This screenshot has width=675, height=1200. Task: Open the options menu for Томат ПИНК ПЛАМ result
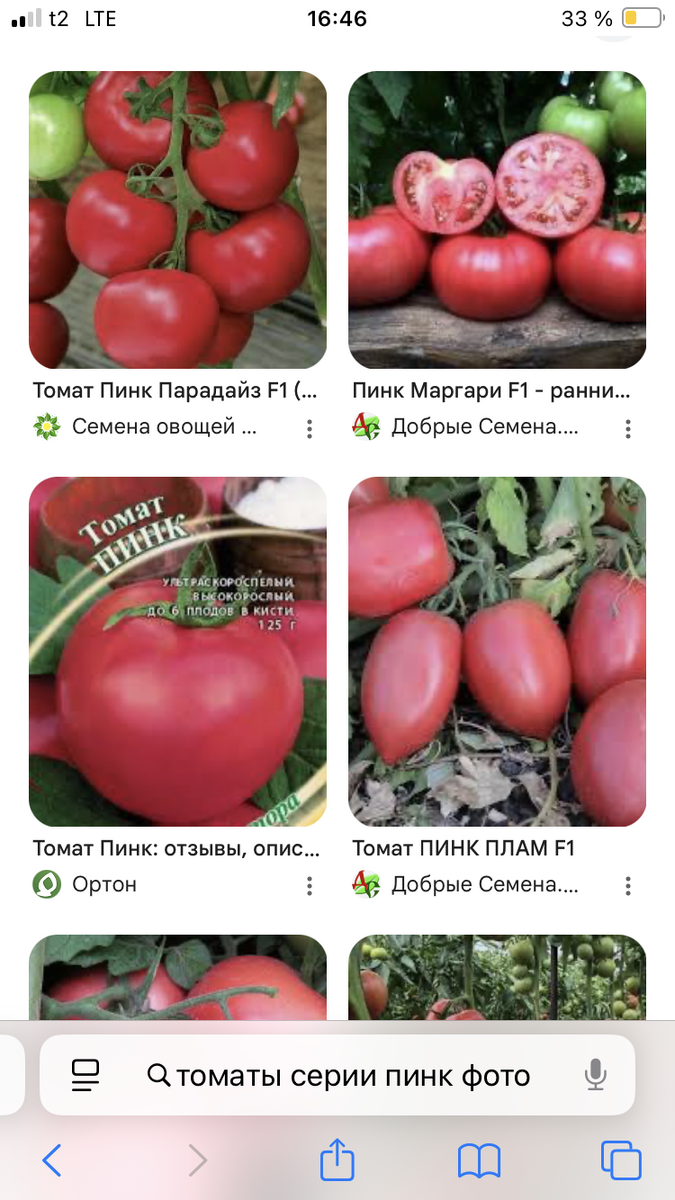coord(628,886)
